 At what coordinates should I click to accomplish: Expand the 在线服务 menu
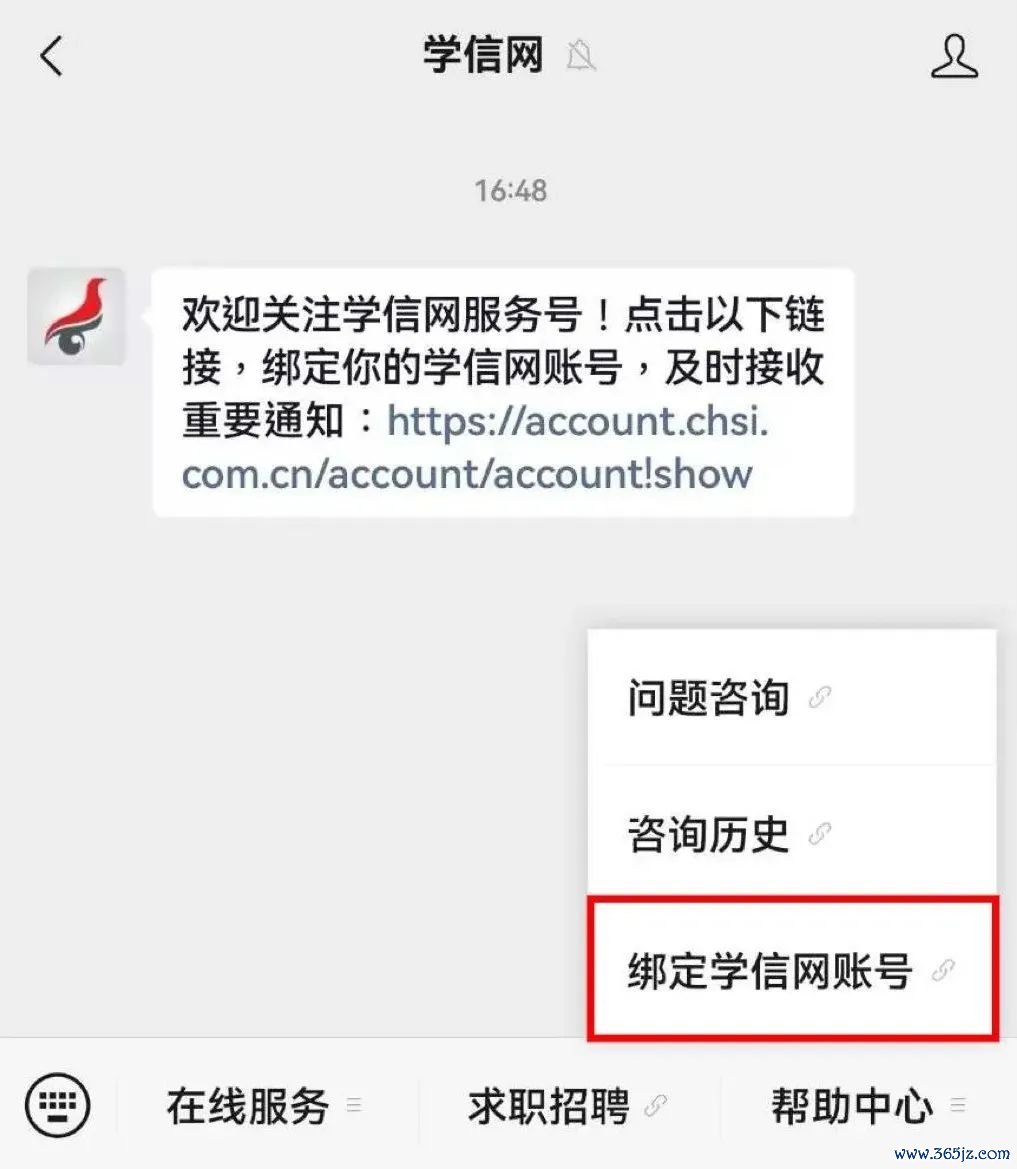coord(264,1106)
